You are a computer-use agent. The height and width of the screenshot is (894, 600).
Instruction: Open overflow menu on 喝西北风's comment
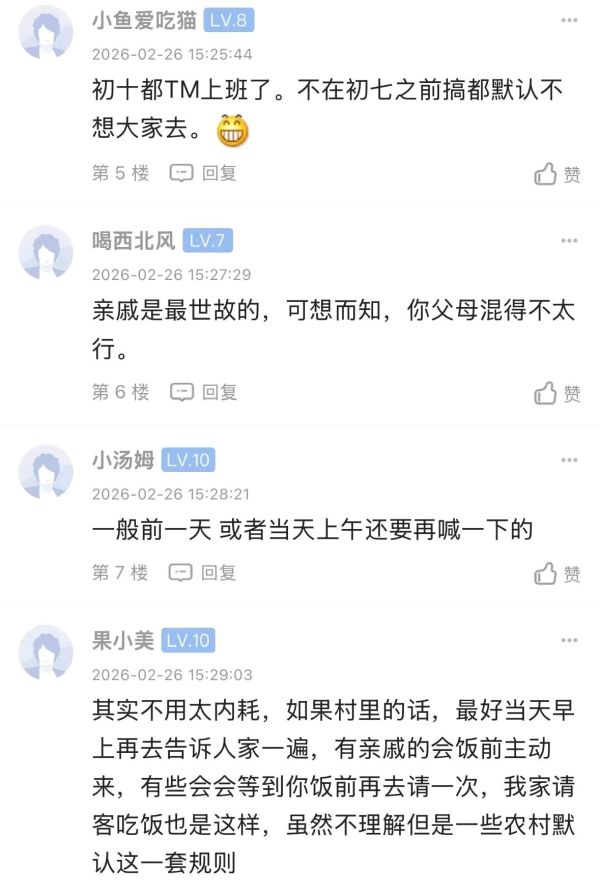point(569,240)
